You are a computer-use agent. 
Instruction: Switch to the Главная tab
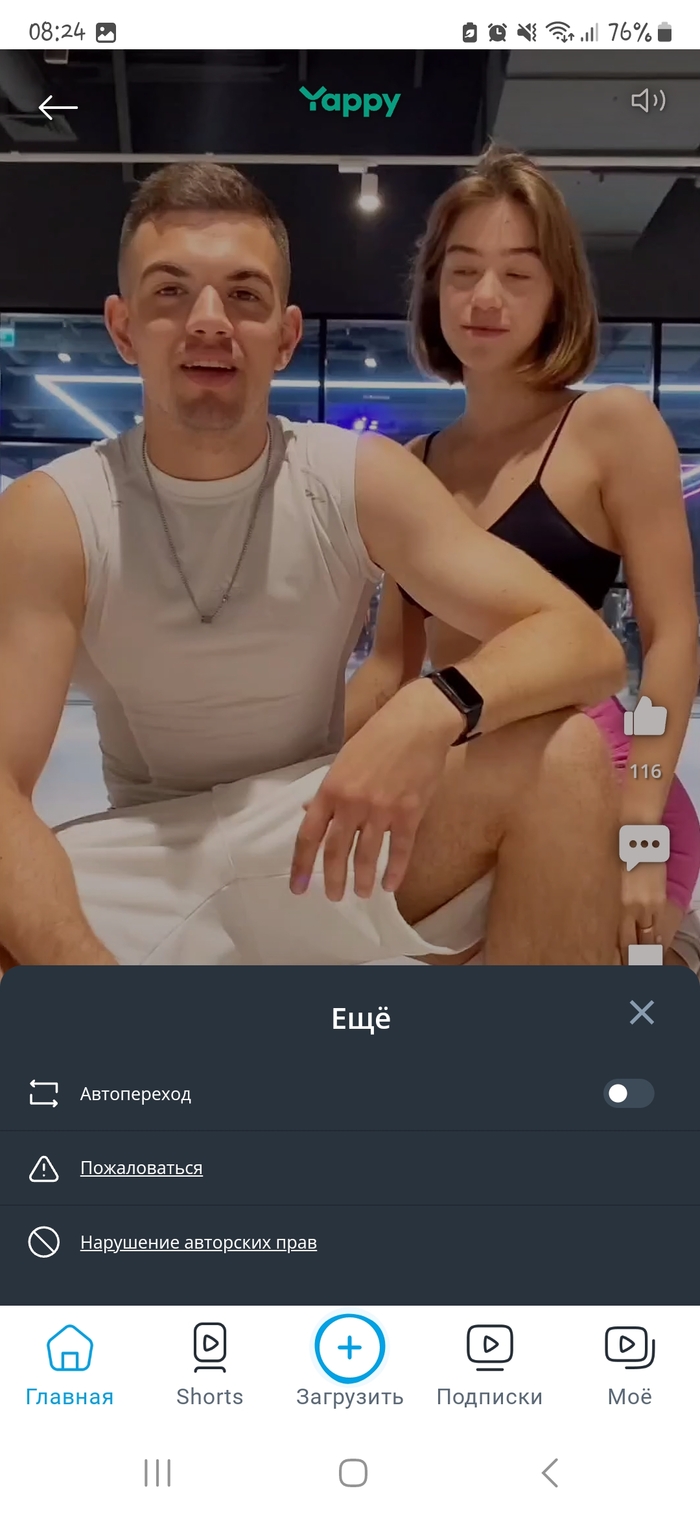coord(70,1365)
